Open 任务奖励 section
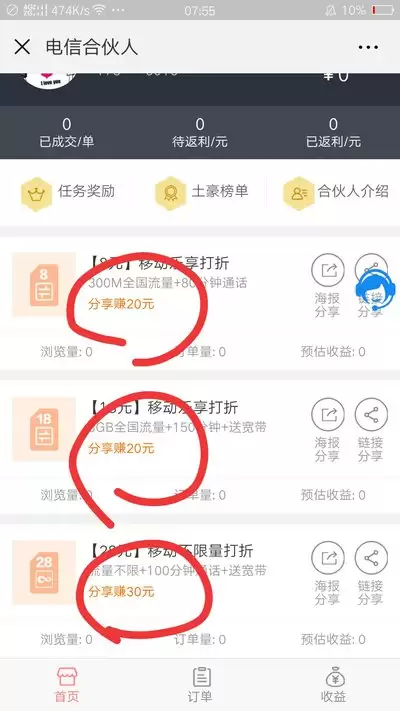This screenshot has height=711, width=400. tap(68, 193)
